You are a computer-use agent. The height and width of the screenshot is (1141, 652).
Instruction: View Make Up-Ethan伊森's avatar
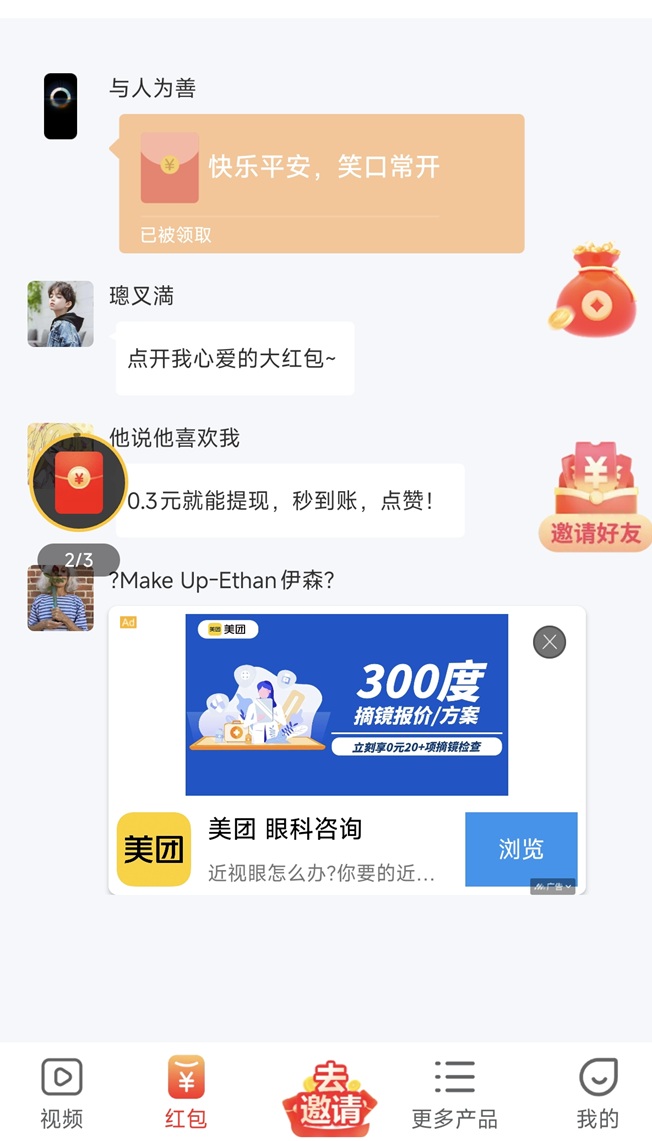coord(60,600)
